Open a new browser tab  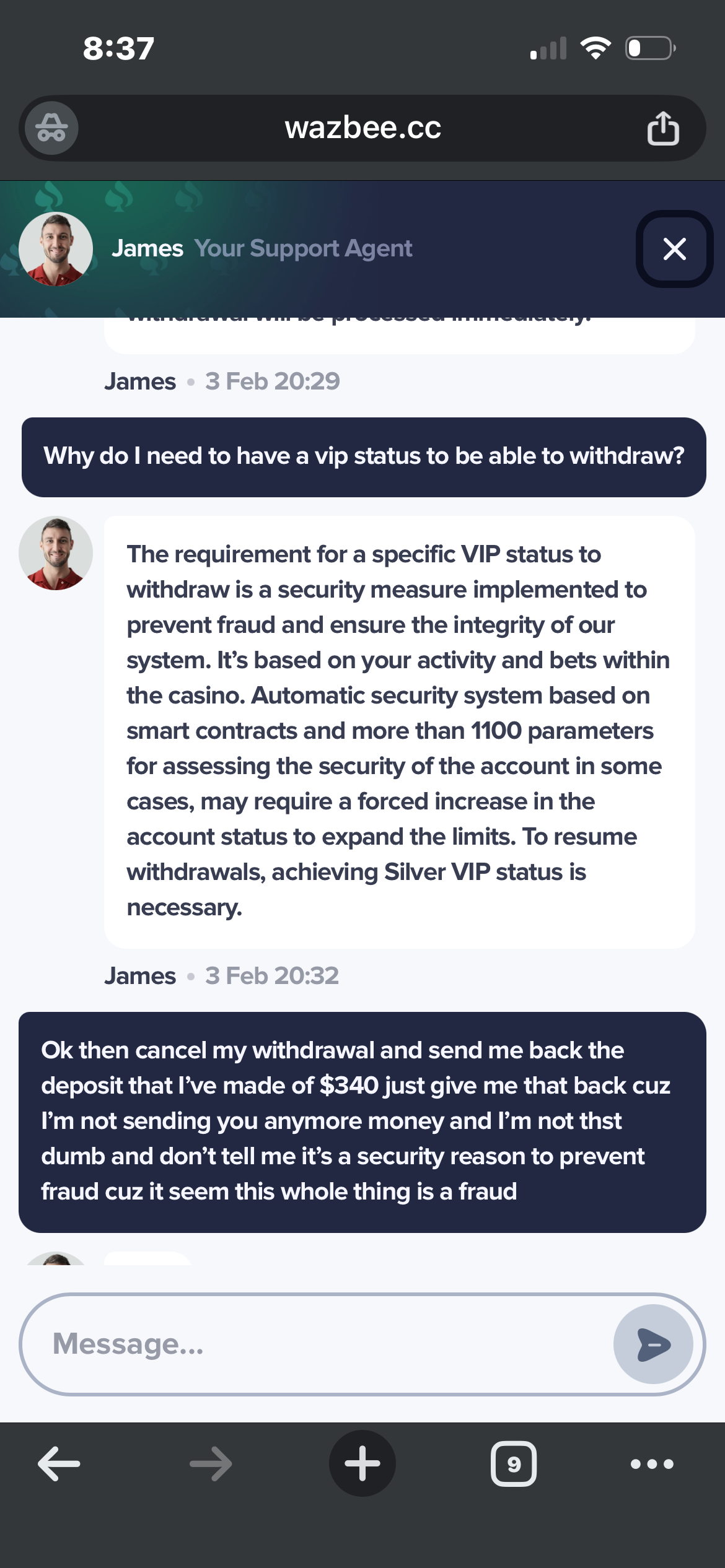[x=362, y=1464]
